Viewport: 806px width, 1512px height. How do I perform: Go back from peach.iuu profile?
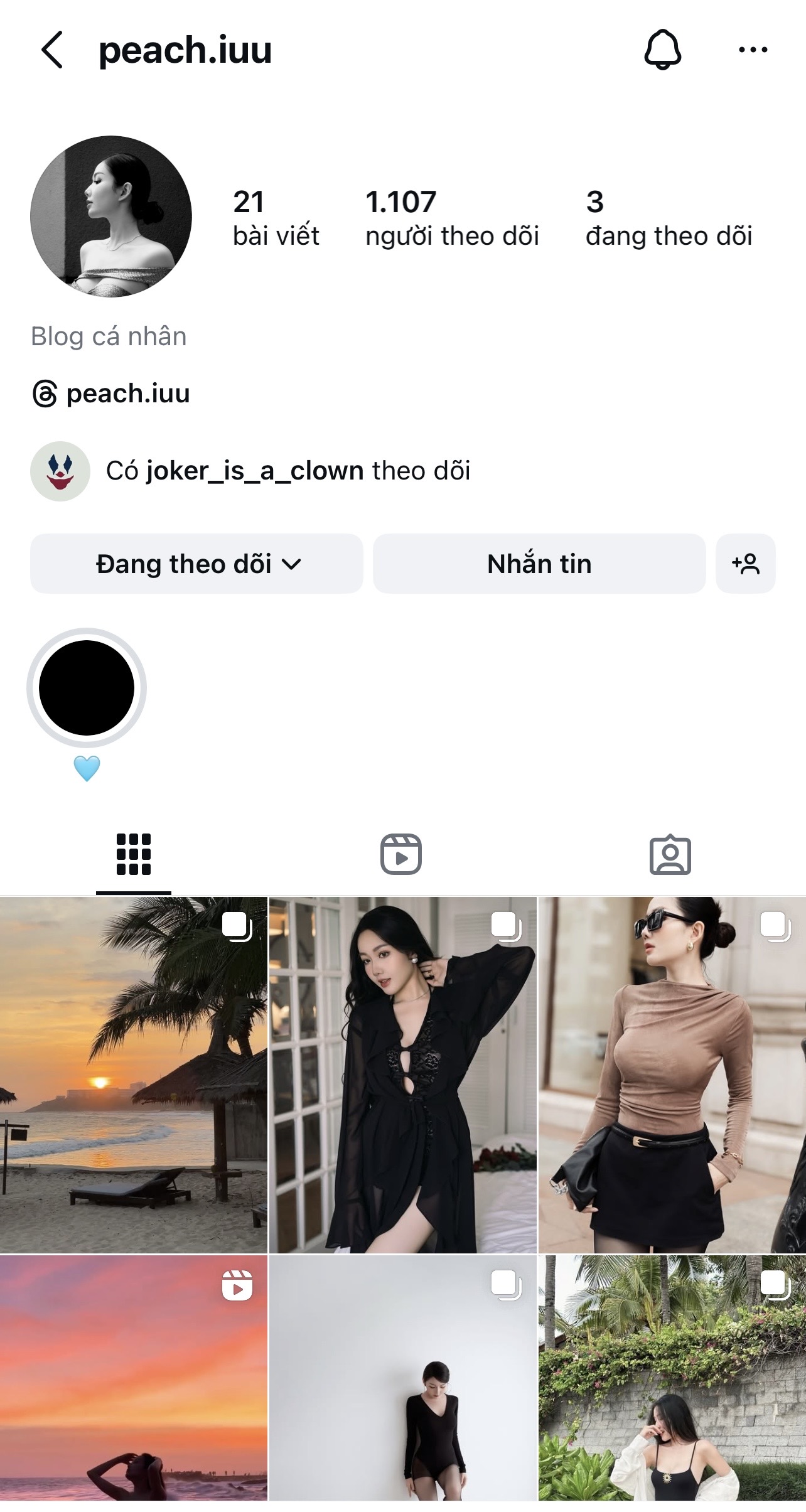pos(53,50)
